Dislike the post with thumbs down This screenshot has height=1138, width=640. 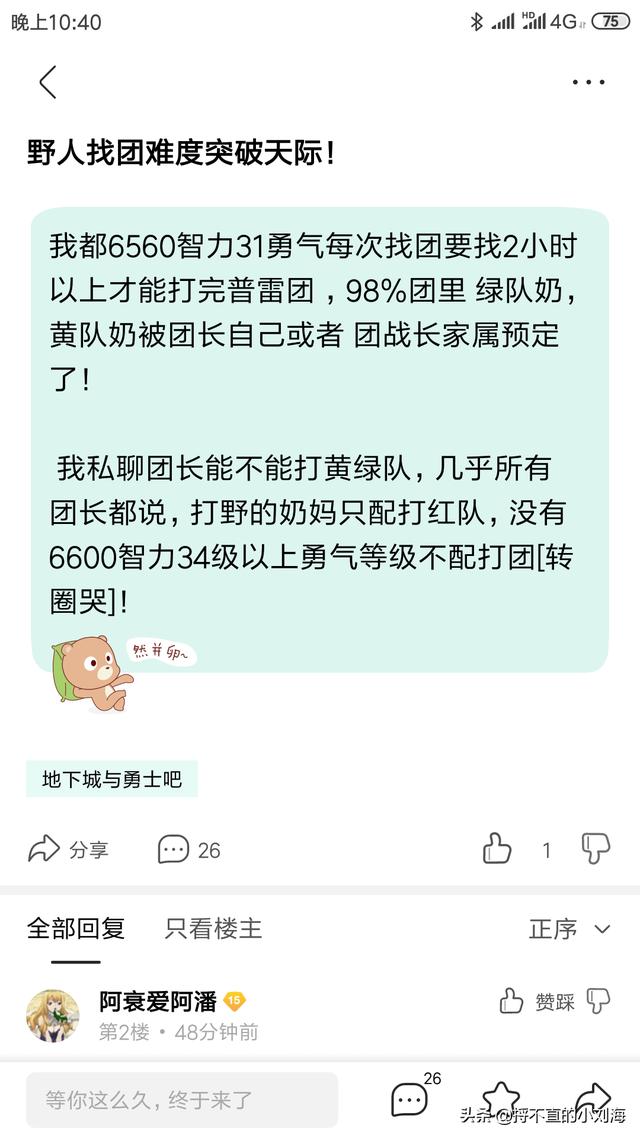[x=596, y=849]
